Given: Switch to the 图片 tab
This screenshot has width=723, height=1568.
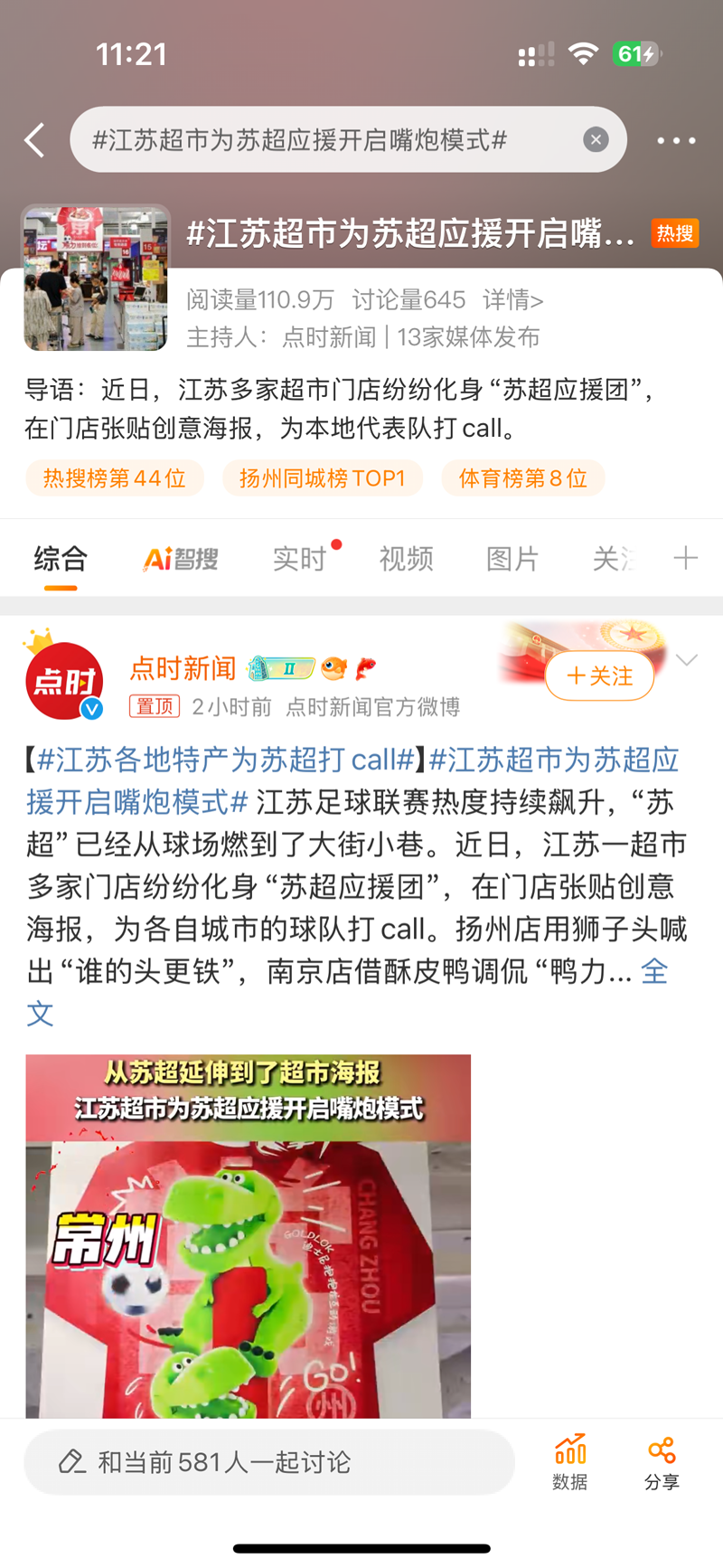Looking at the screenshot, I should (512, 559).
